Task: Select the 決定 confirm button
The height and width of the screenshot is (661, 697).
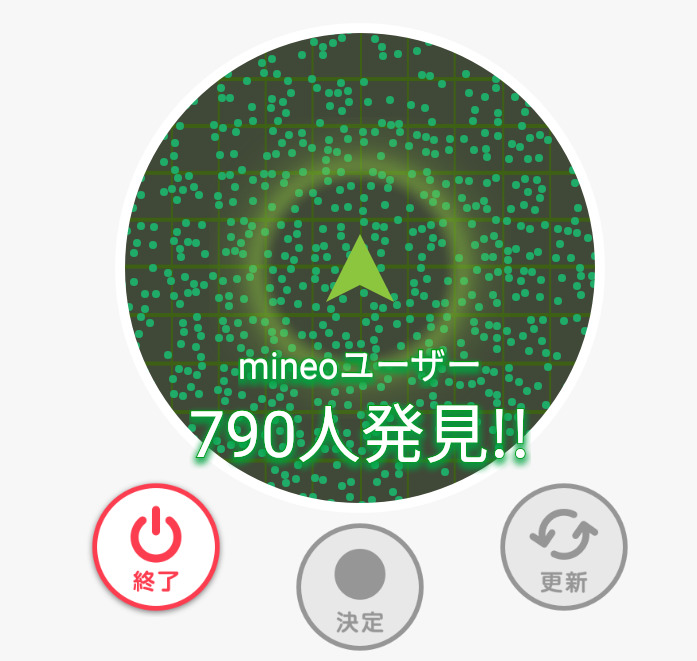Action: [360, 587]
